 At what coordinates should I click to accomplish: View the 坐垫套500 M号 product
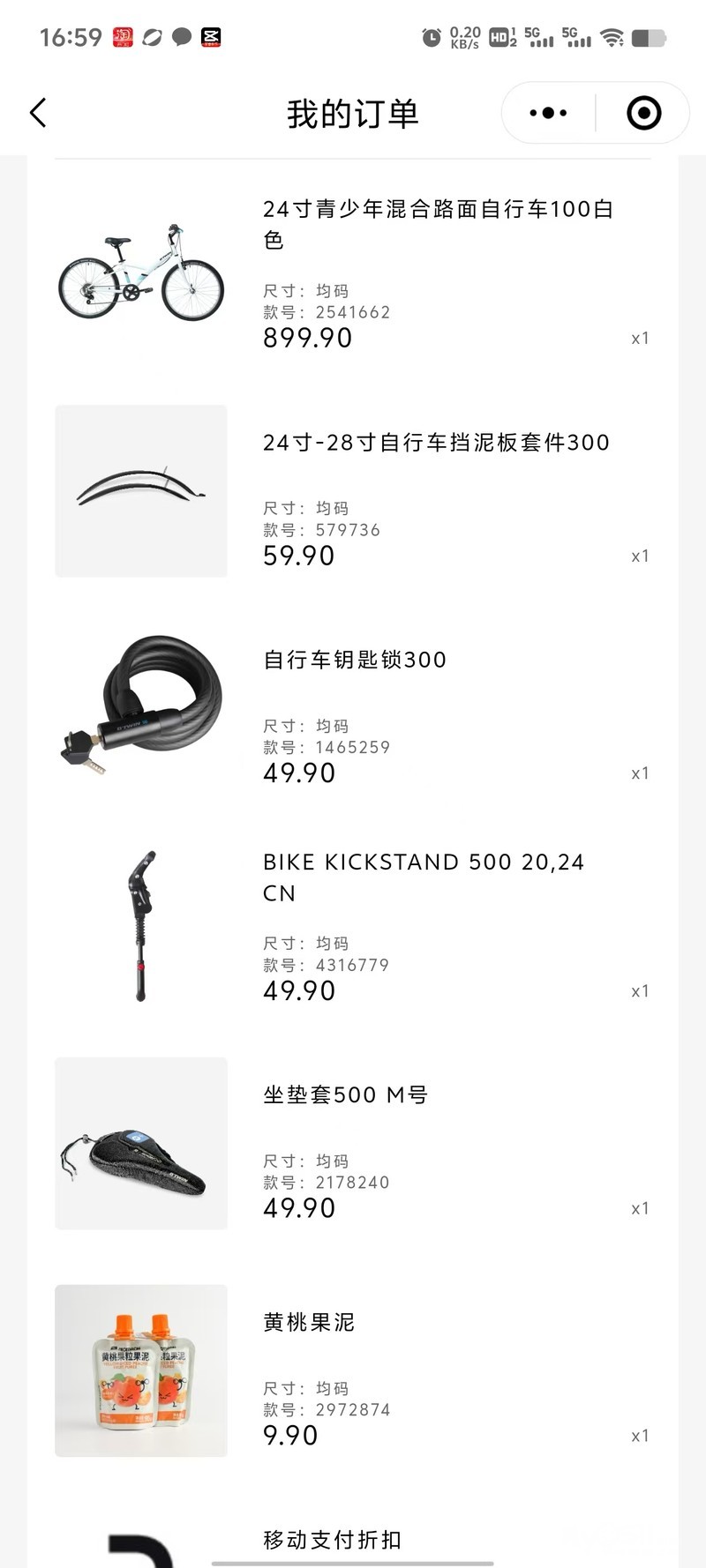(x=346, y=1095)
